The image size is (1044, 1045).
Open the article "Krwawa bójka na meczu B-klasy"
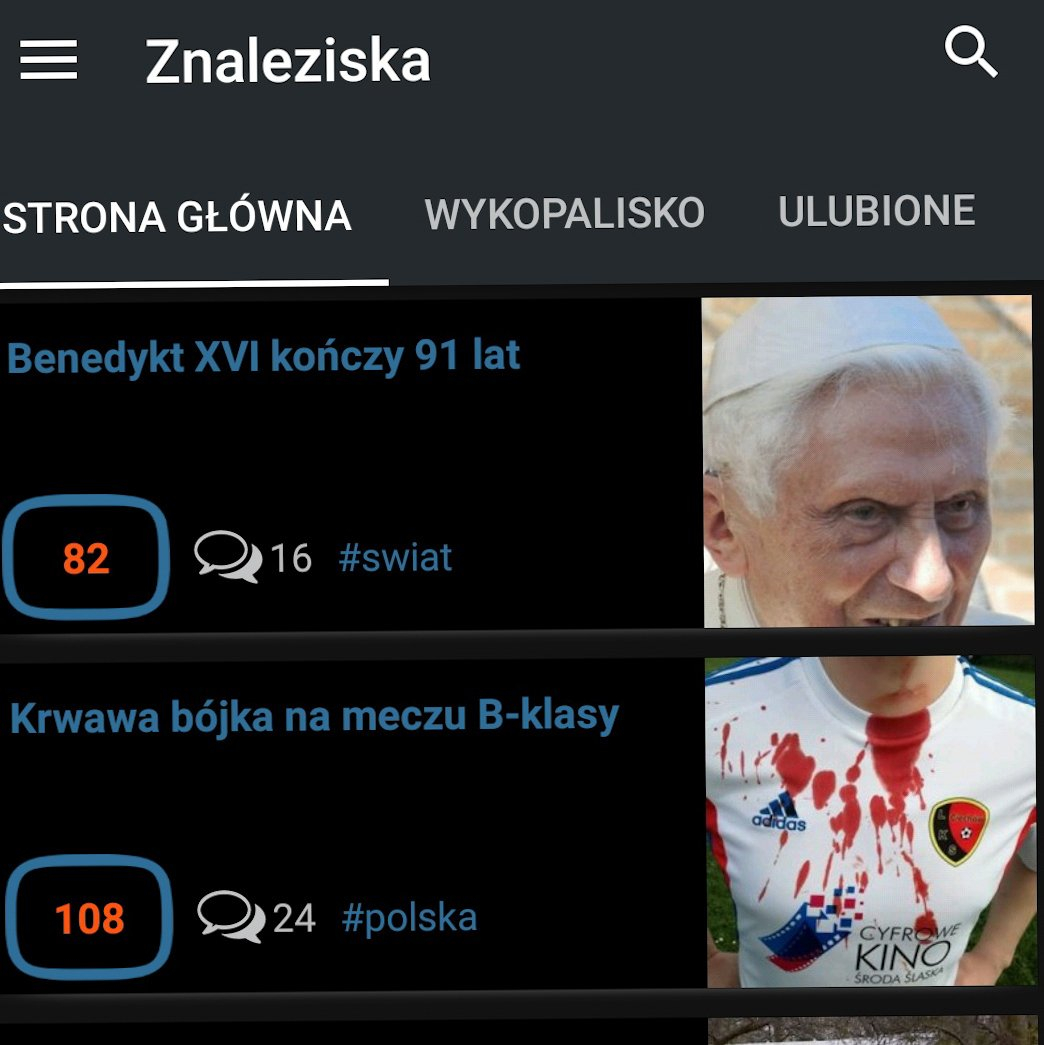[314, 716]
